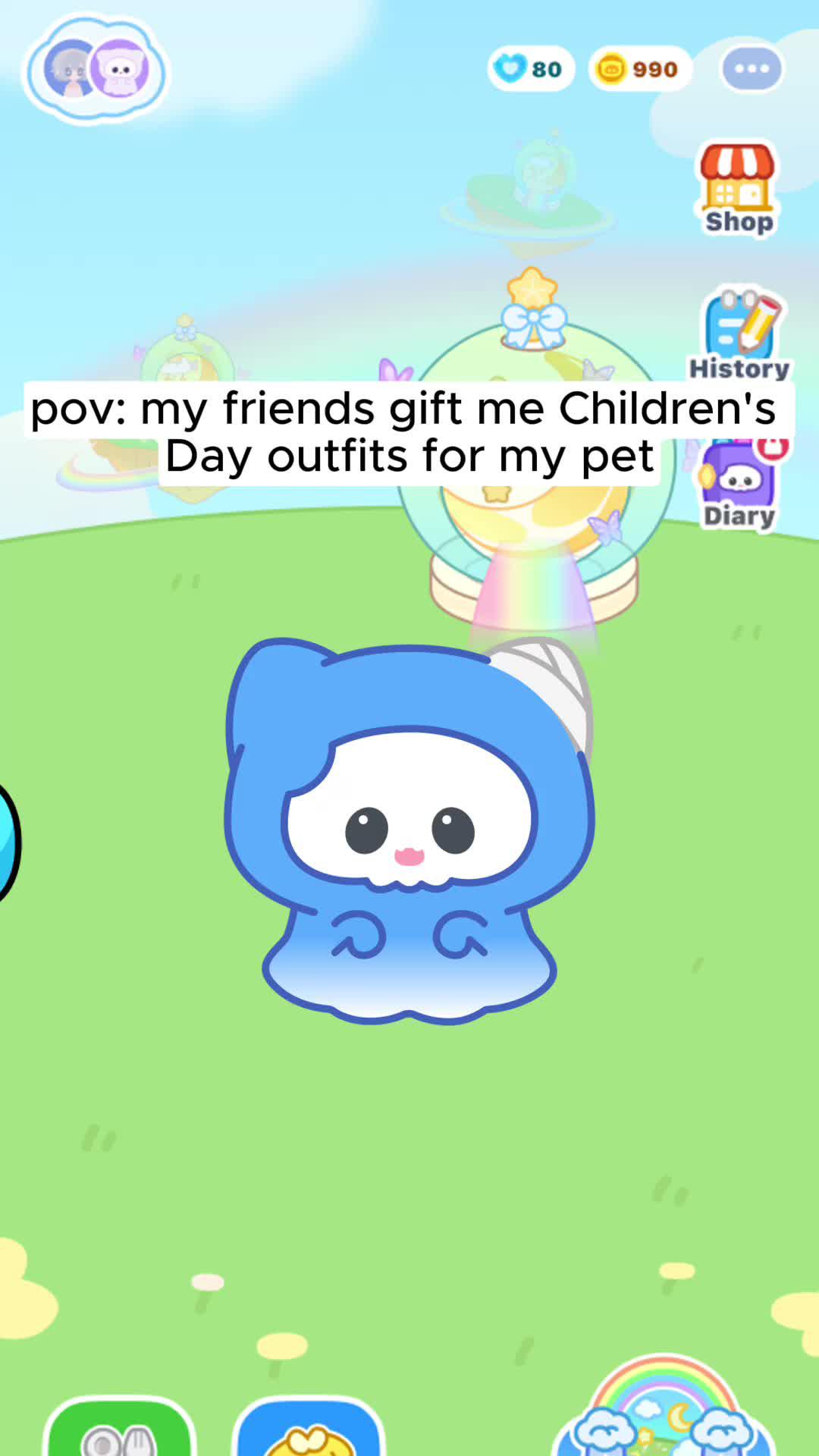
Task: Open the three-dot more options menu
Action: [x=752, y=68]
